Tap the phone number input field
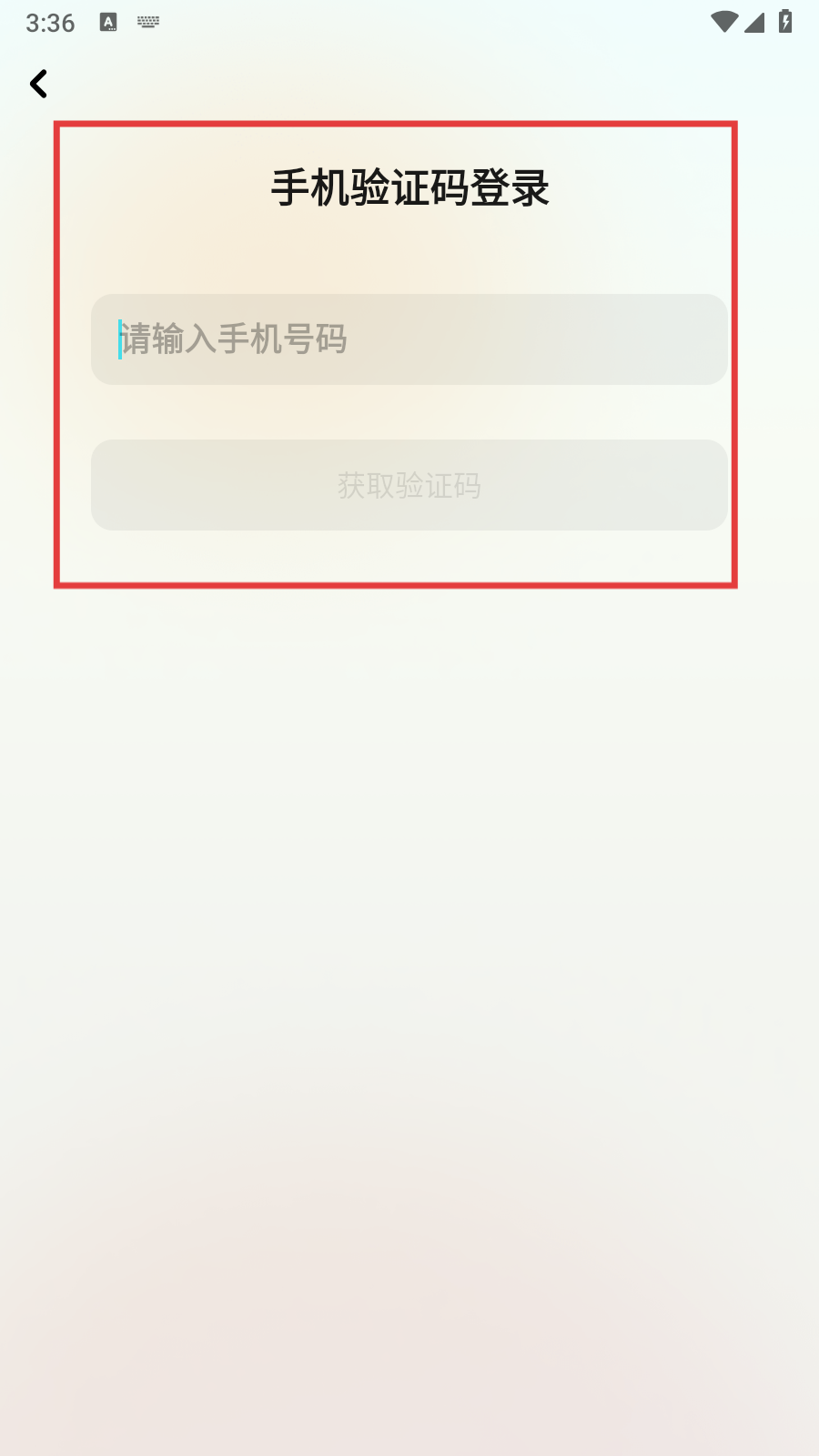This screenshot has width=819, height=1456. tap(409, 339)
